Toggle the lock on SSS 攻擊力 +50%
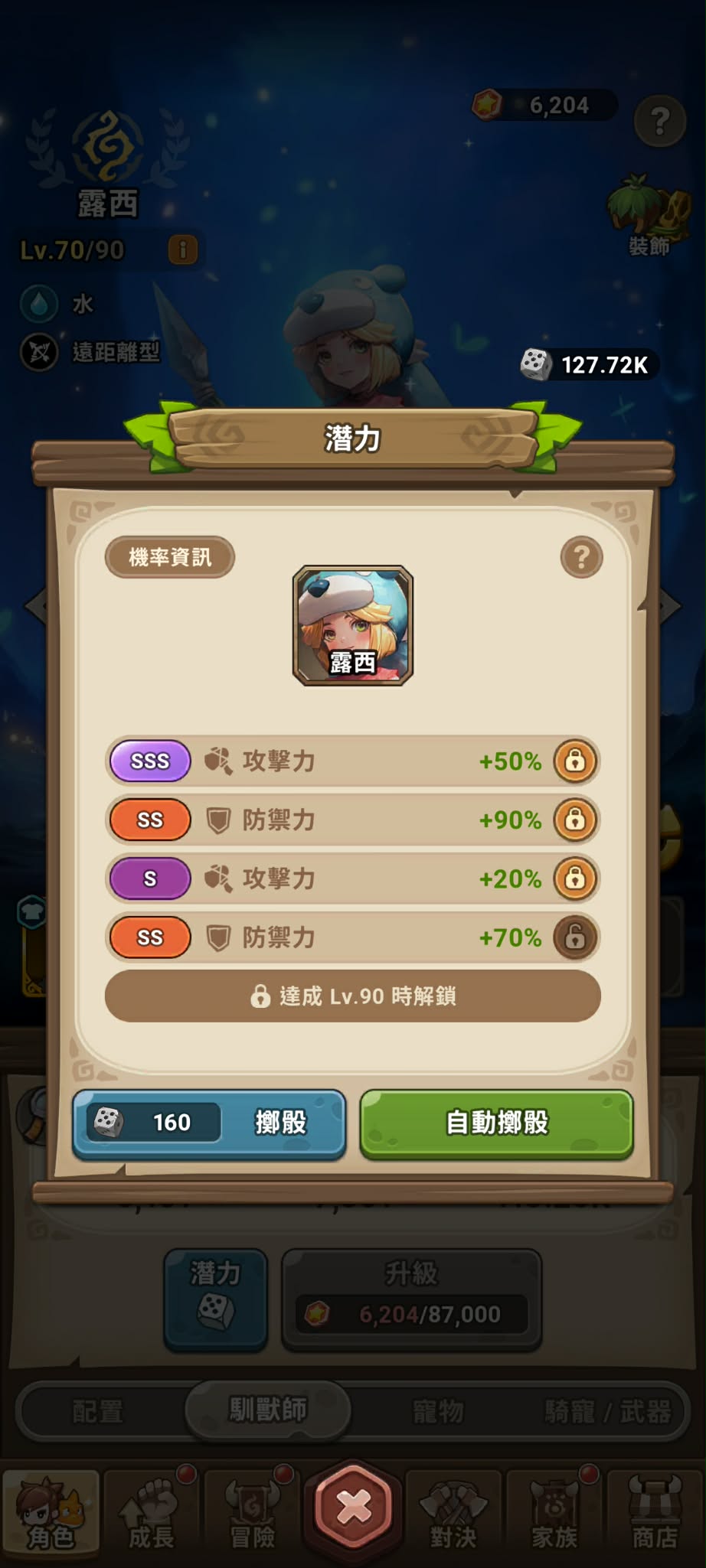 click(575, 761)
